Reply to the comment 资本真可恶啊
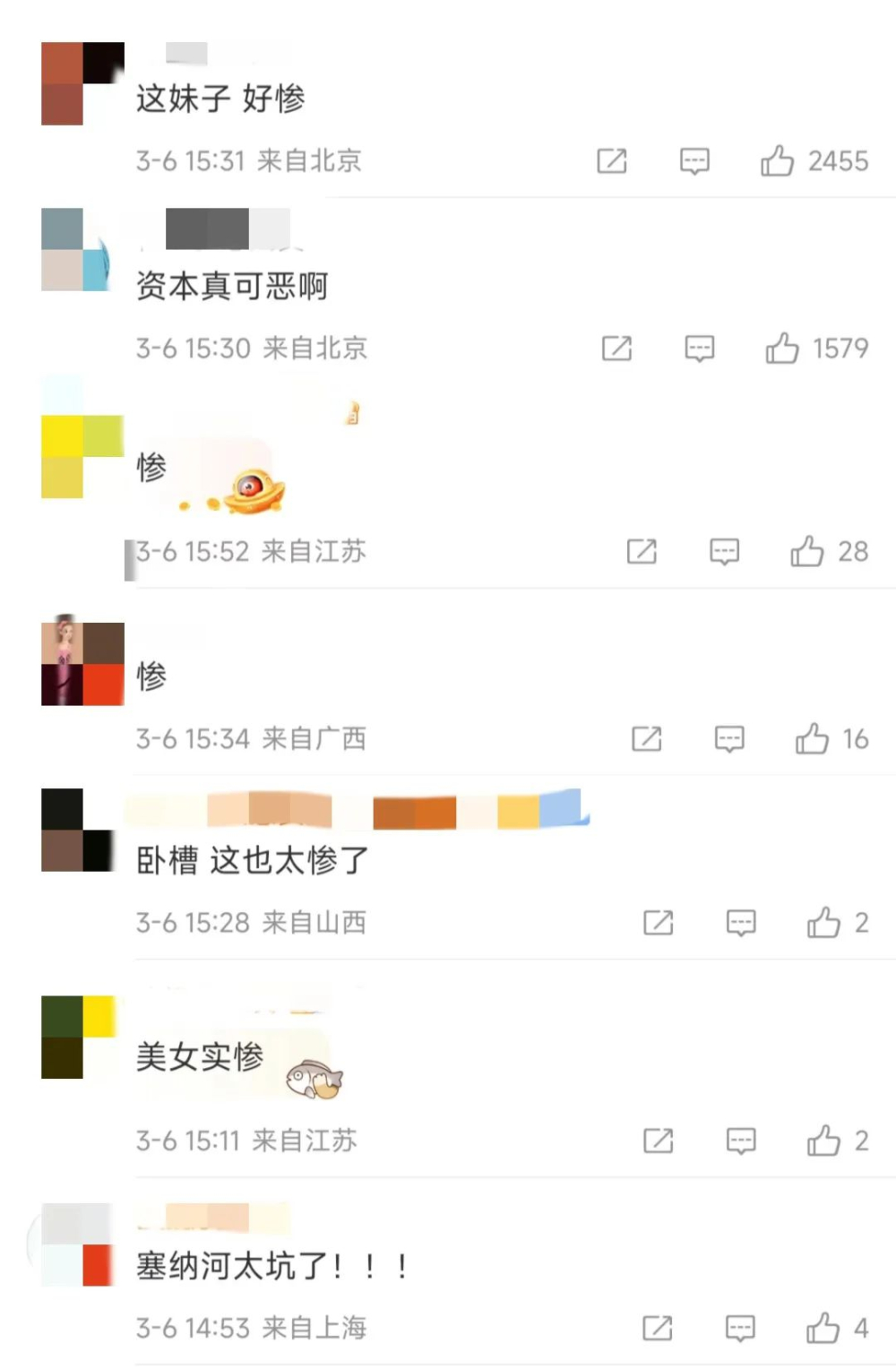 [700, 349]
